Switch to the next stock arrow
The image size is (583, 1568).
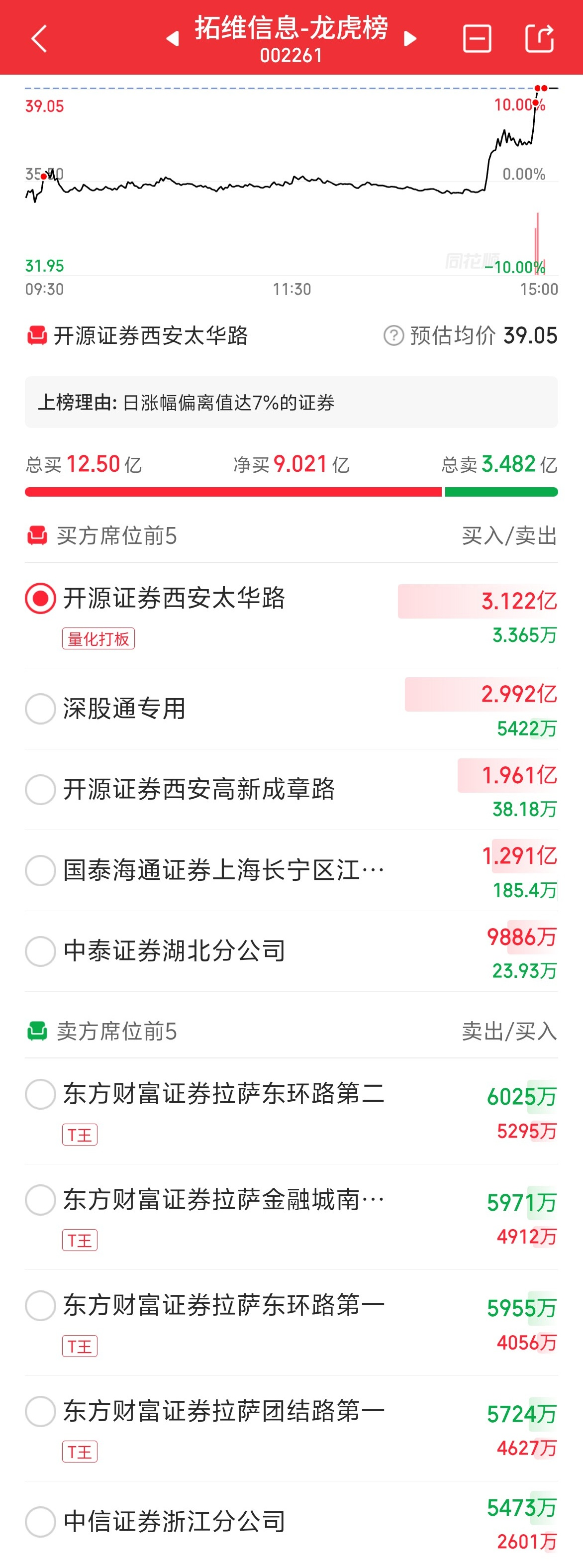(411, 39)
